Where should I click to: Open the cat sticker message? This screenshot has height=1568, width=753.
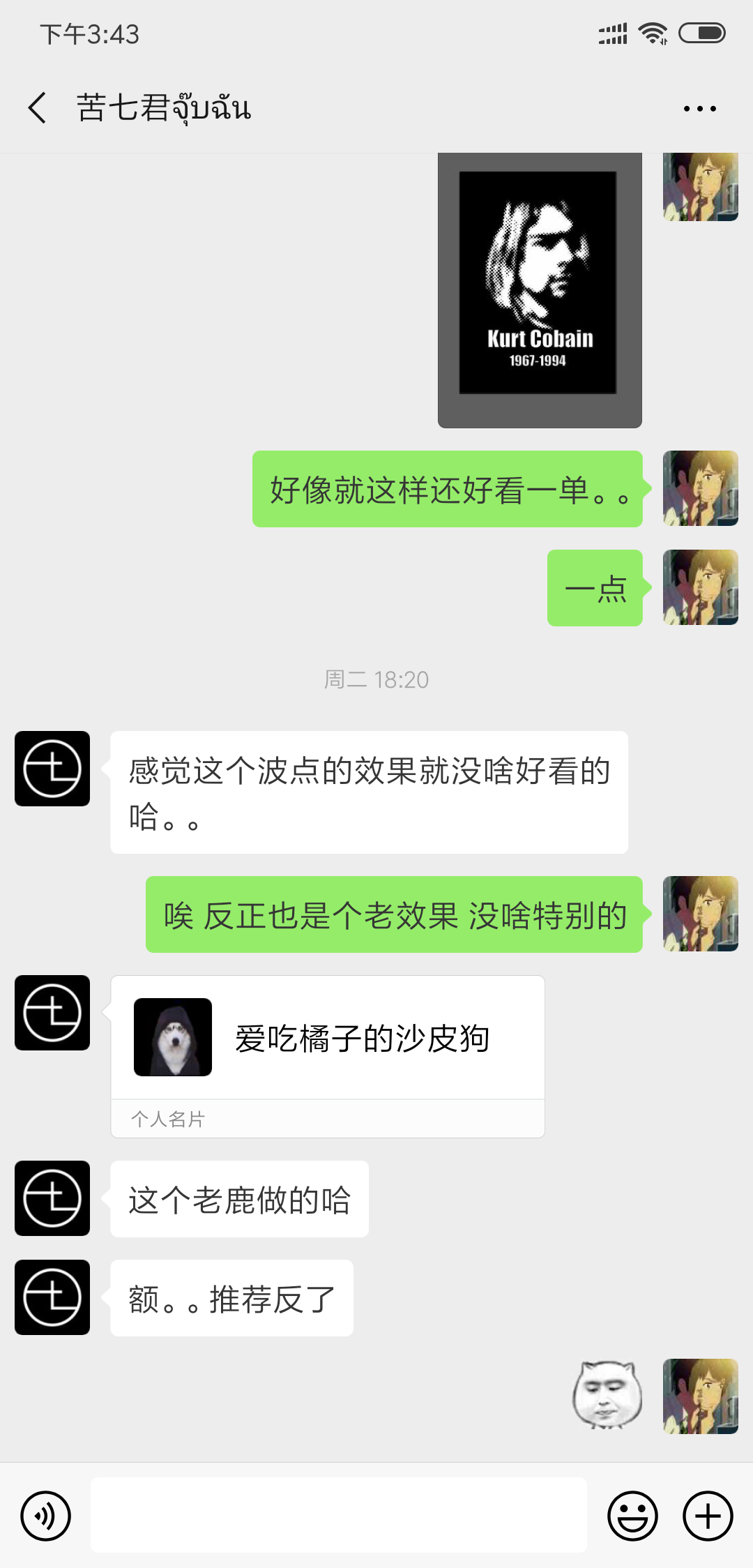coord(607,1395)
